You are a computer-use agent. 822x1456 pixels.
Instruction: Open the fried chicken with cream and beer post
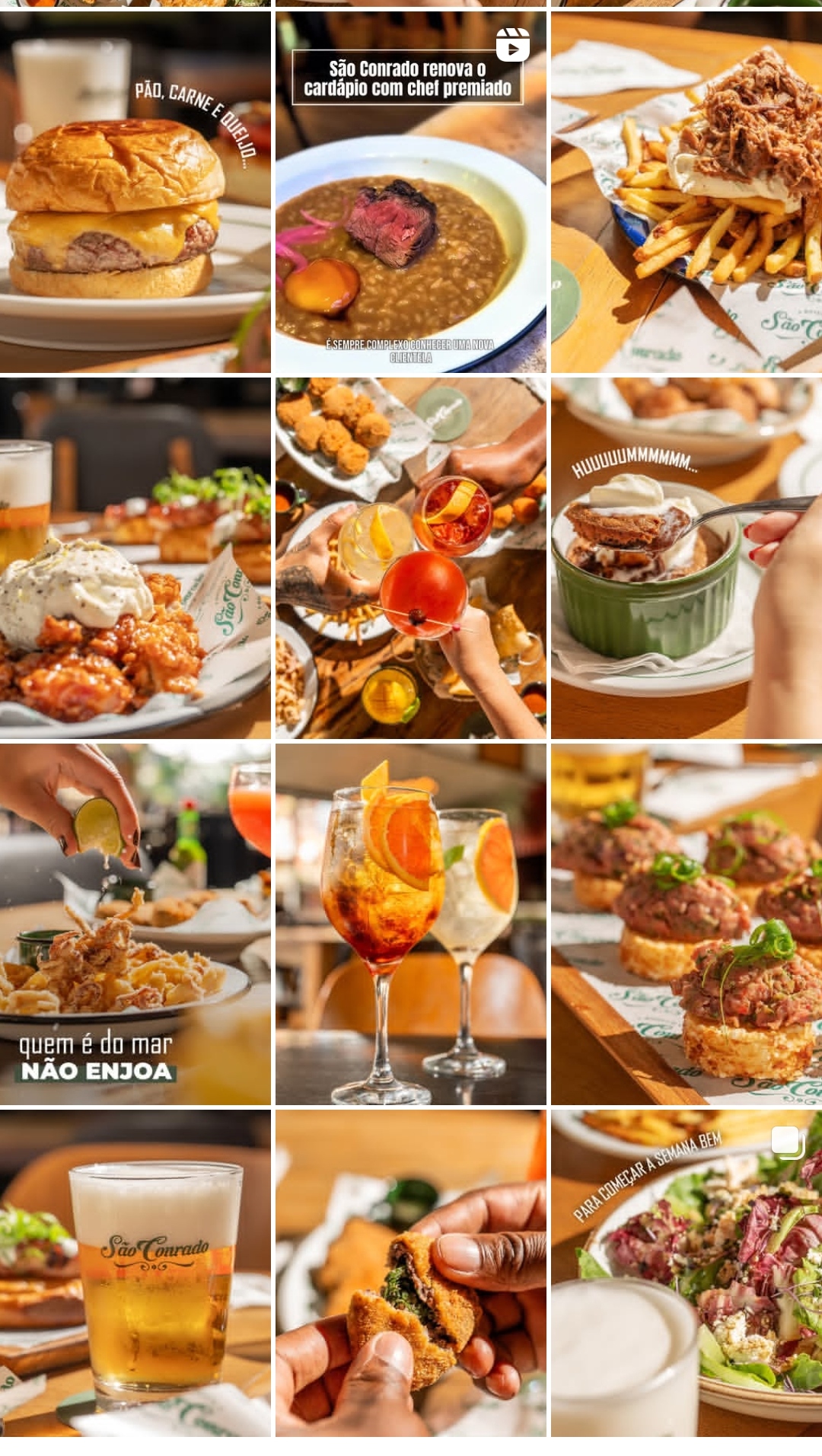[135, 558]
